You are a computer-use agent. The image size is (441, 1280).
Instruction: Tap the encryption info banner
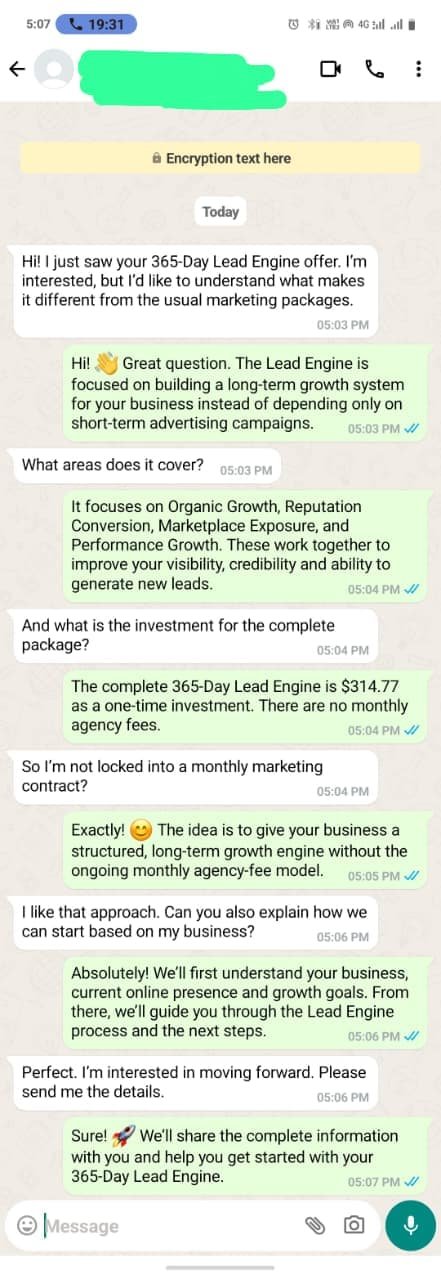point(220,158)
